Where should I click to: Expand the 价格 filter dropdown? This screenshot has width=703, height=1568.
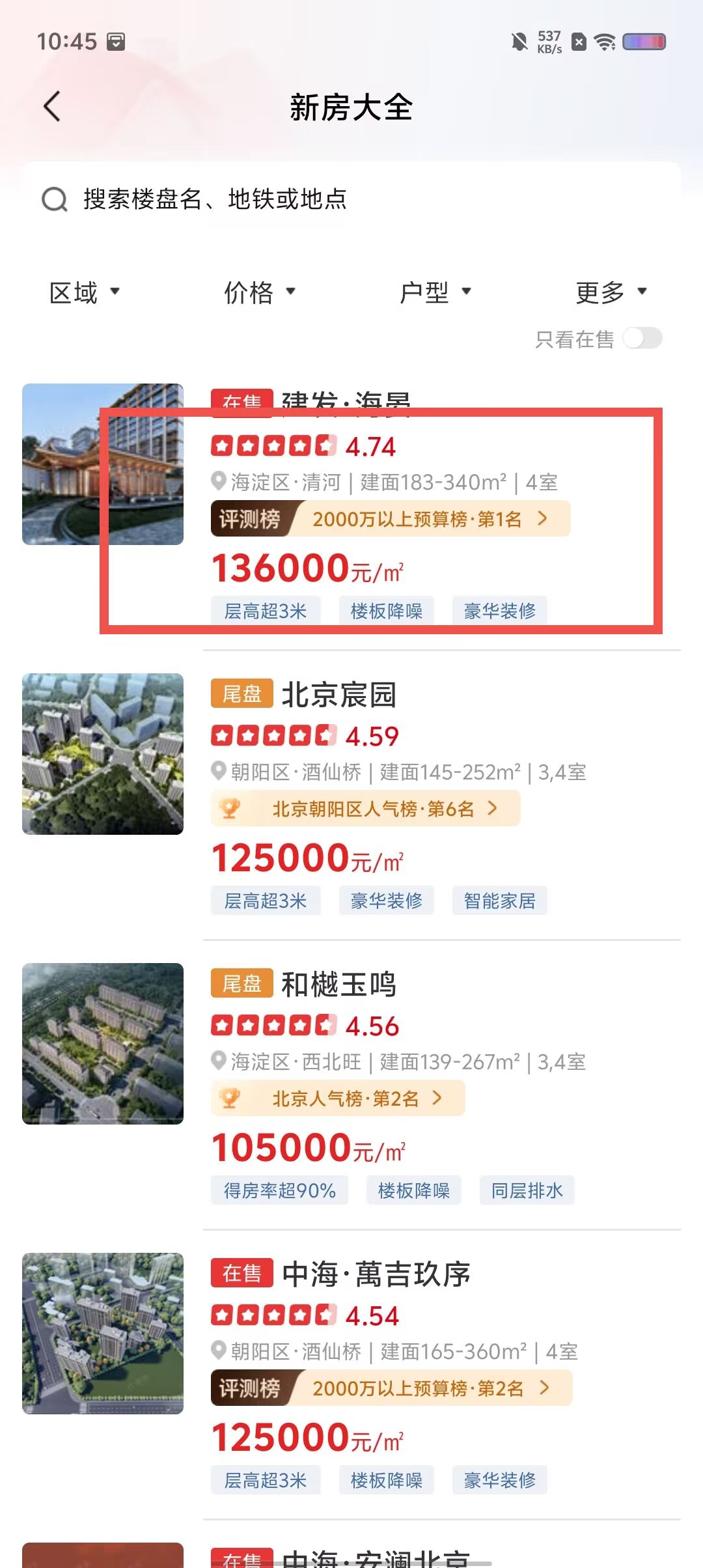pos(260,292)
